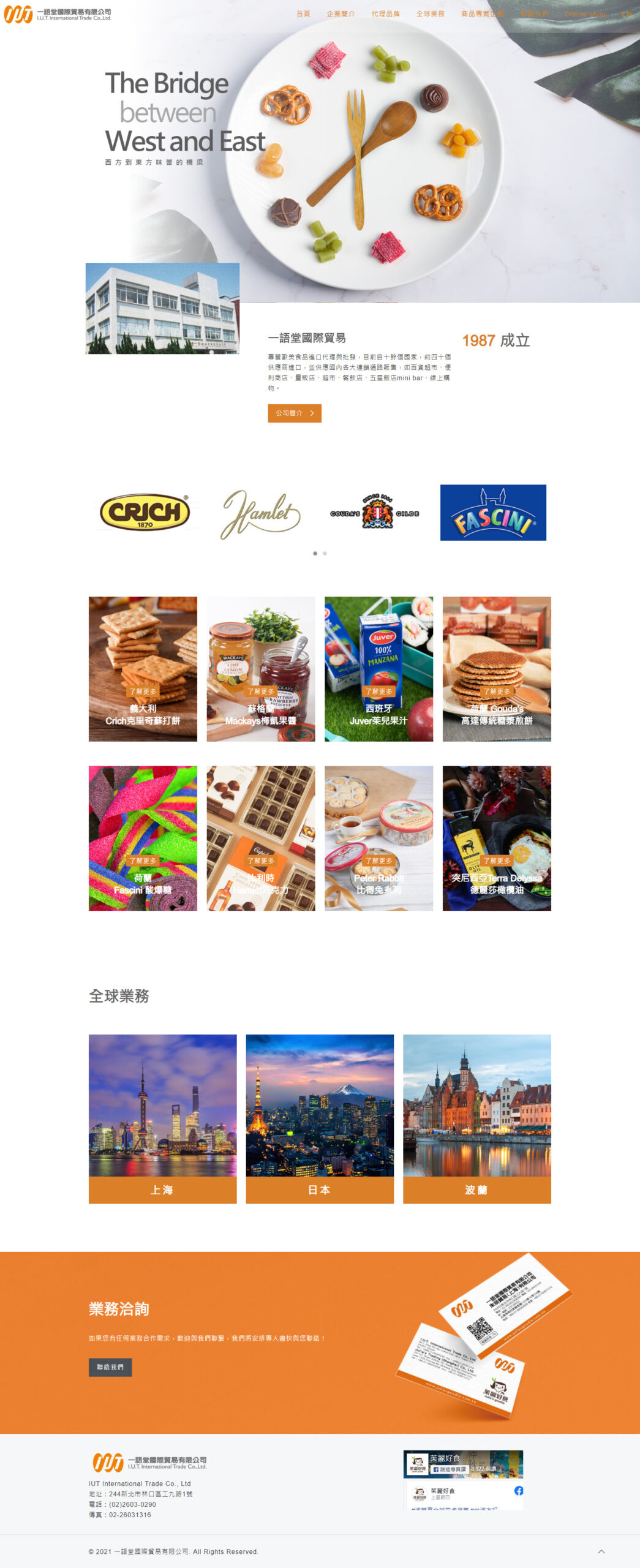The width and height of the screenshot is (640, 1568).
Task: Tap the 聯絡我們 button
Action: [x=110, y=1366]
